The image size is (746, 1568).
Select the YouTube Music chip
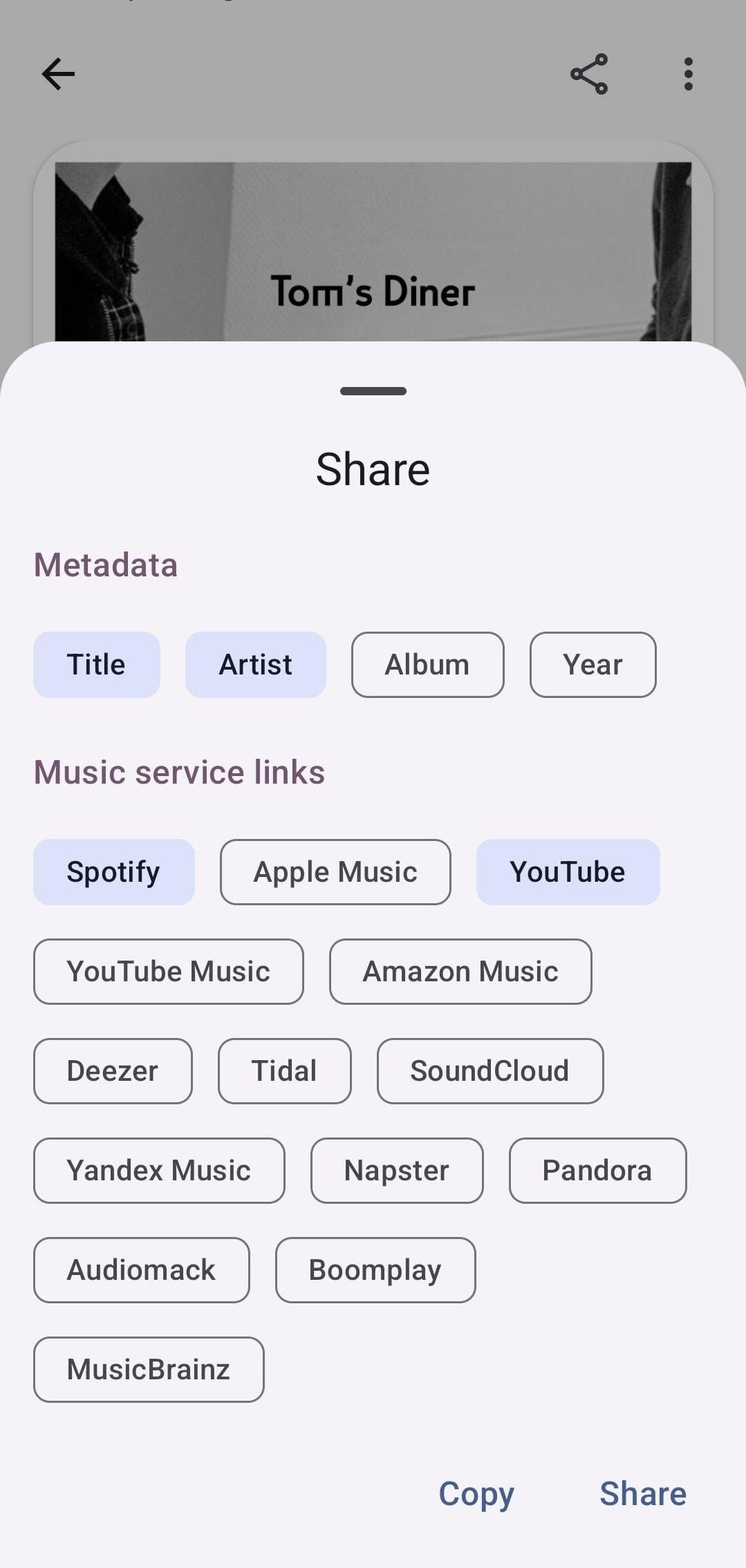168,971
